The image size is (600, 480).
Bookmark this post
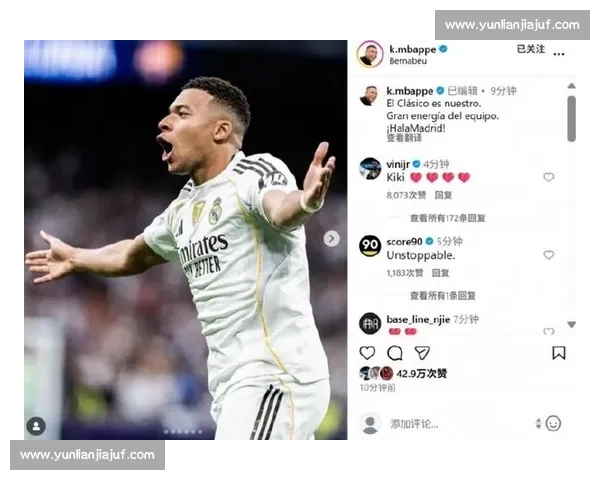point(559,353)
